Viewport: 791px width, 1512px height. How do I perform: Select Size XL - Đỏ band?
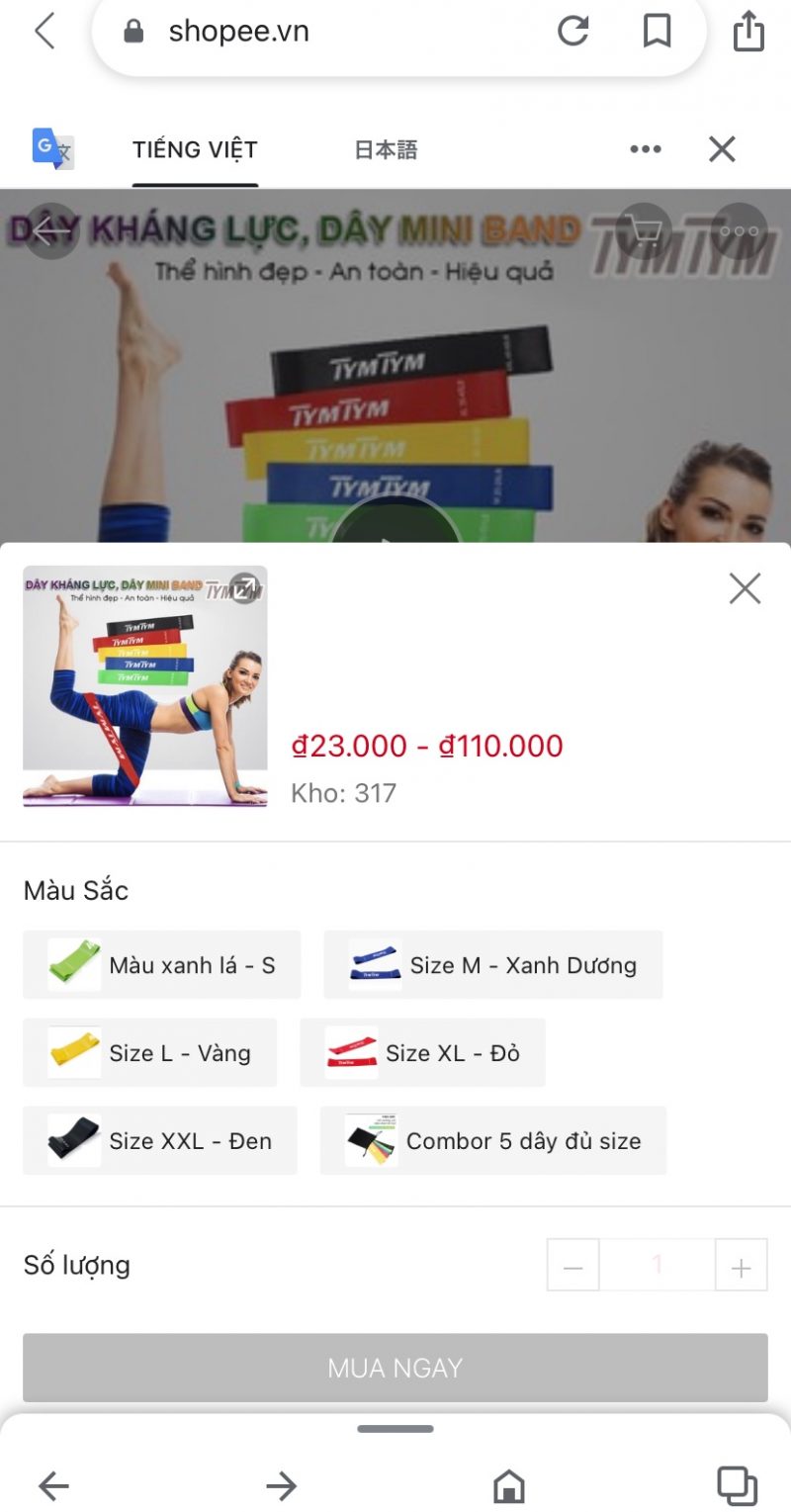coord(423,1053)
